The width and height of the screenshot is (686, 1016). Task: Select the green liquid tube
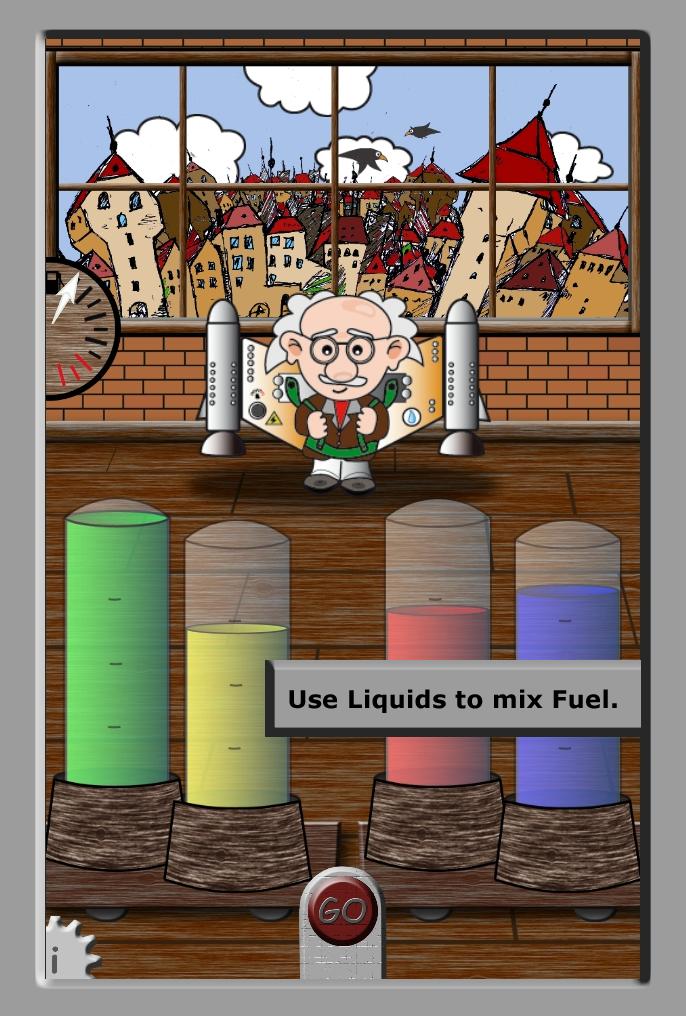(117, 648)
